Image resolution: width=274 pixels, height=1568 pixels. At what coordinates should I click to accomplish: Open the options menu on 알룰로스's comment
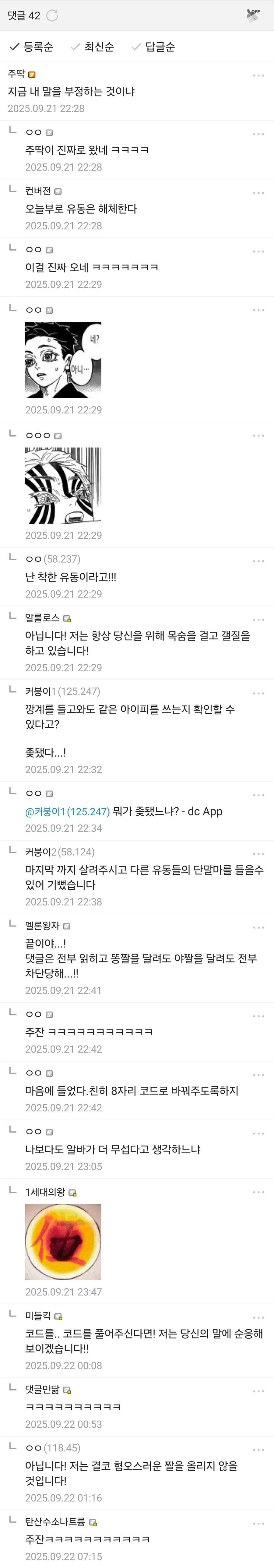coord(258,619)
